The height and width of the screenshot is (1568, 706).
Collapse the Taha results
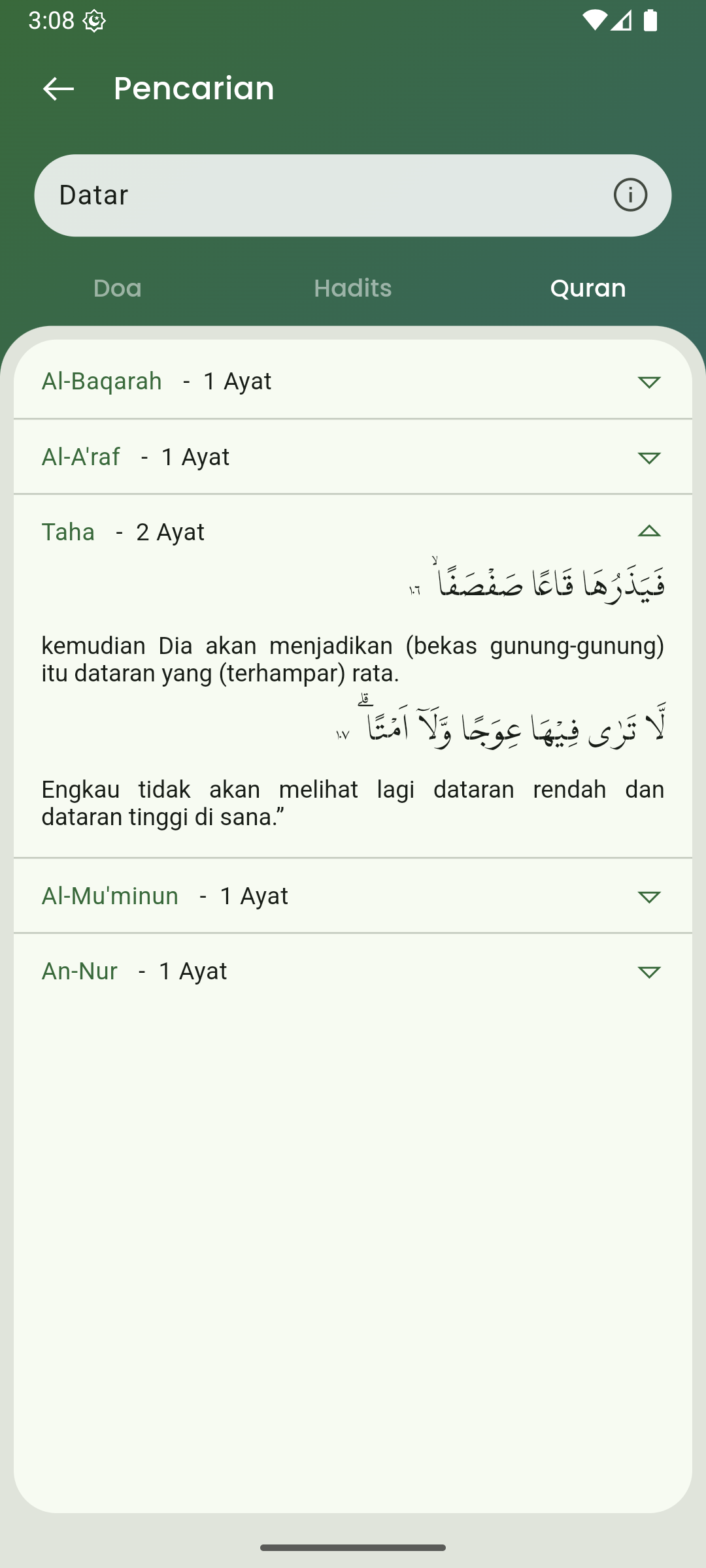pyautogui.click(x=648, y=532)
